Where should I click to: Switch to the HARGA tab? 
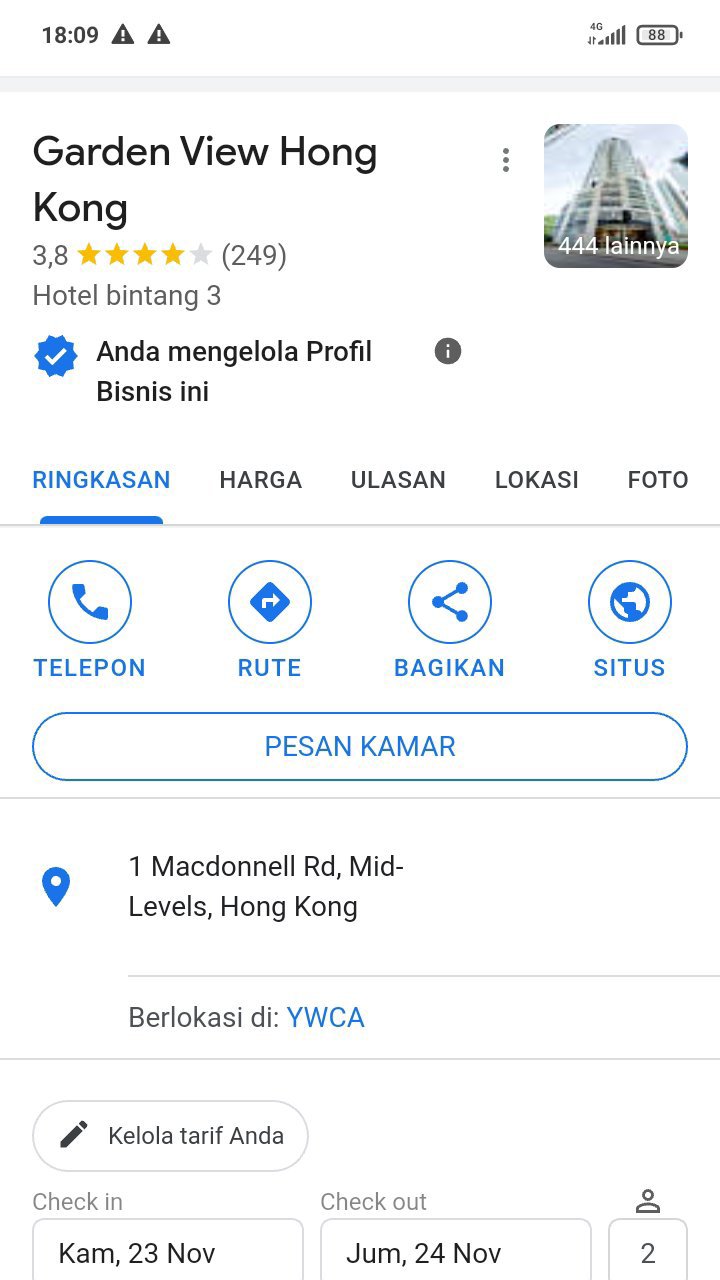pyautogui.click(x=260, y=480)
